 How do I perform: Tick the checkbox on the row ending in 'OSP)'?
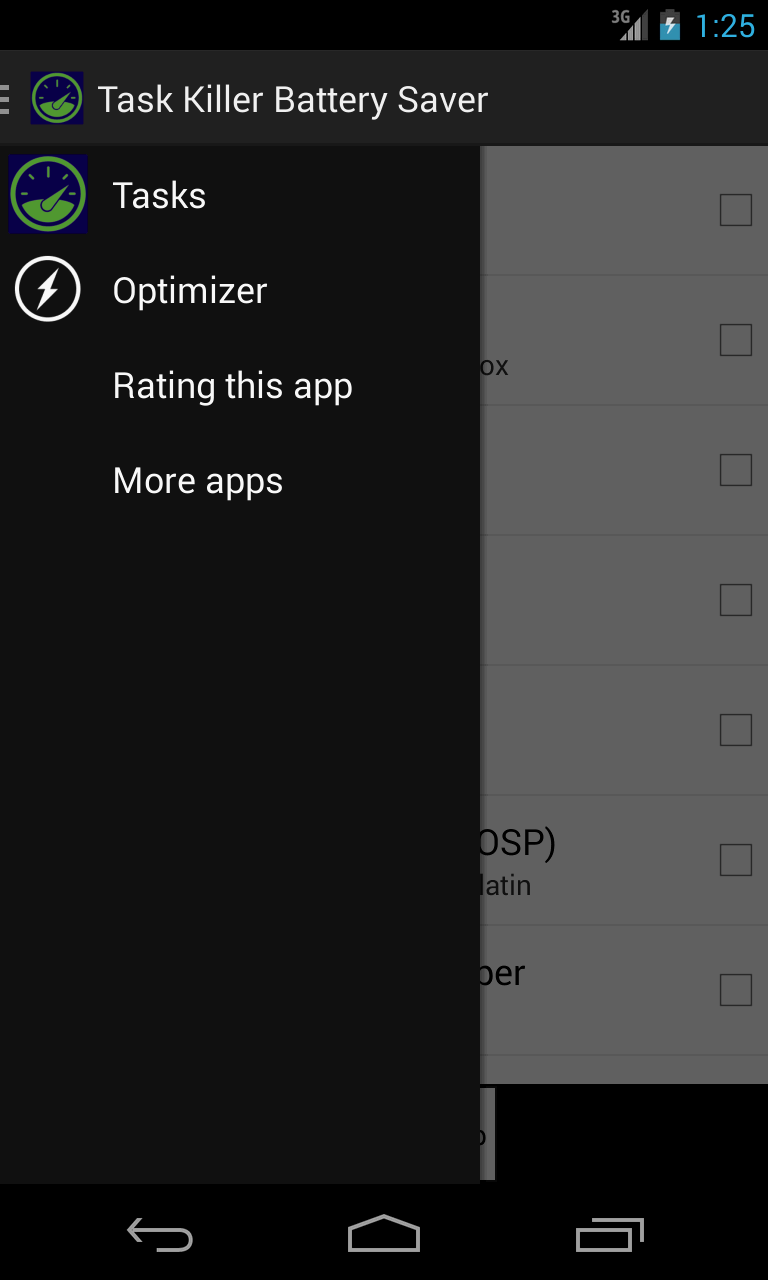pyautogui.click(x=736, y=860)
